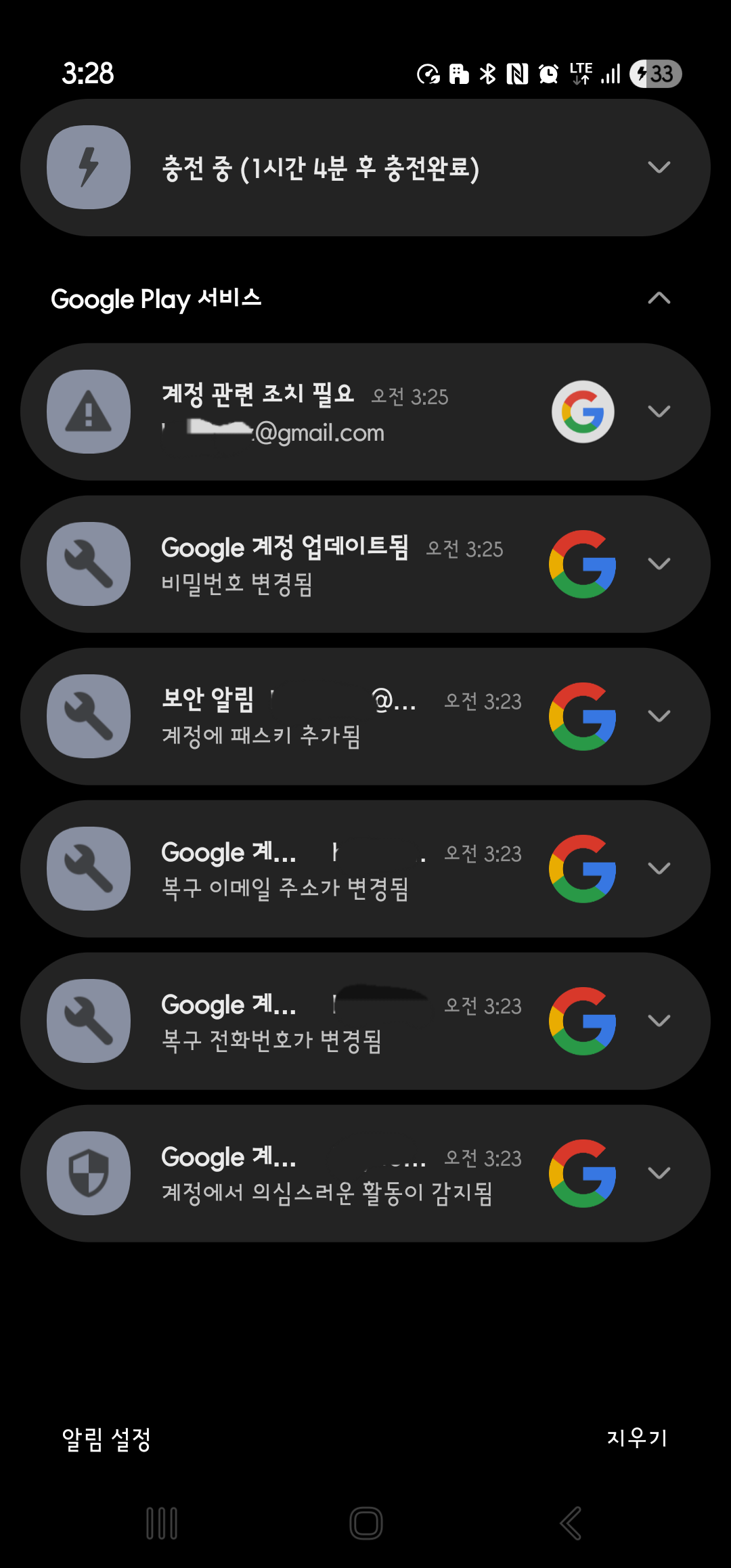Tap the Google G logo on passkey notification
Screen dimensions: 731x1568
pyautogui.click(x=583, y=716)
